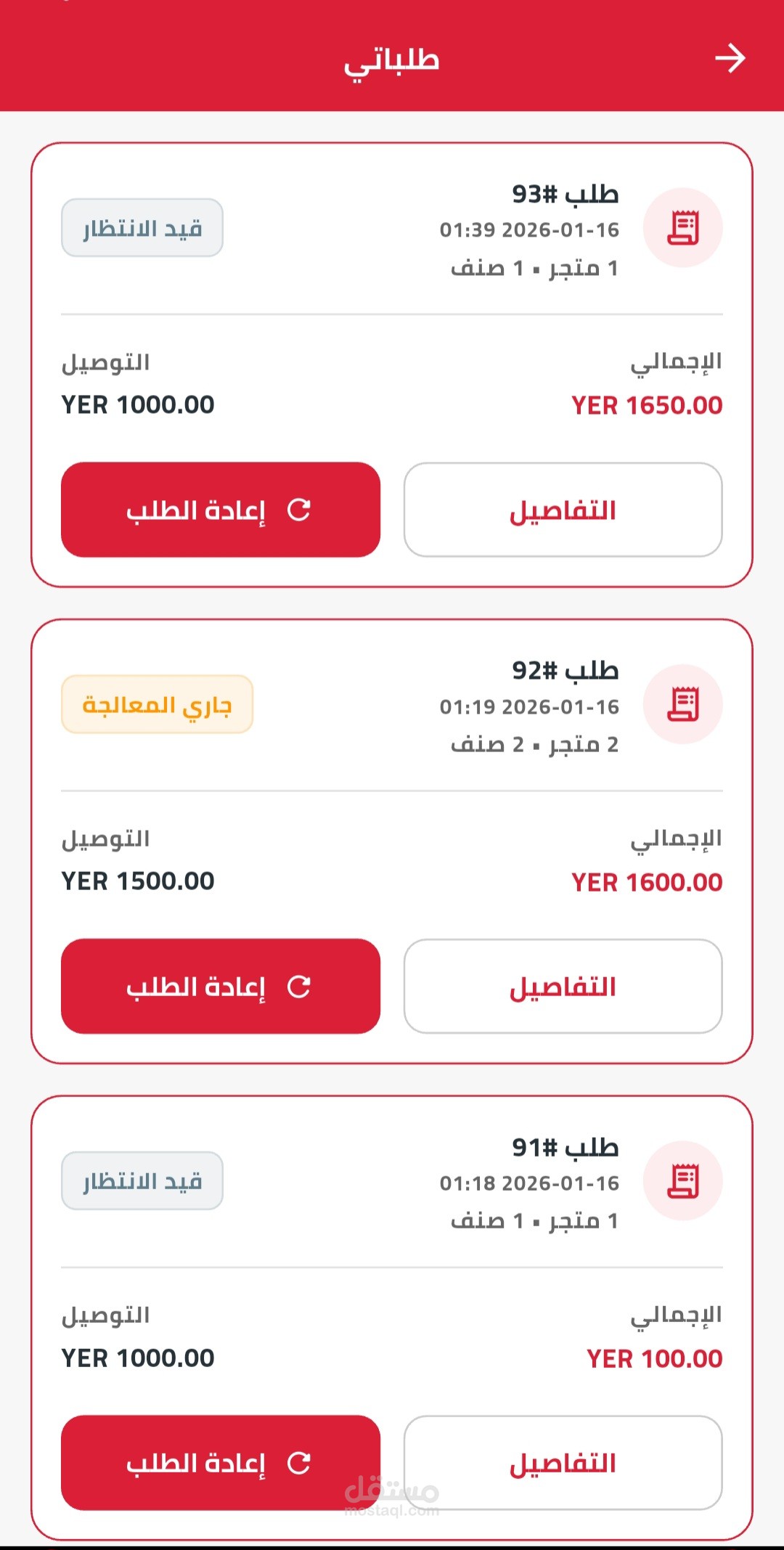784x1550 pixels.
Task: View التفاصيل of order #92
Action: coord(563,986)
